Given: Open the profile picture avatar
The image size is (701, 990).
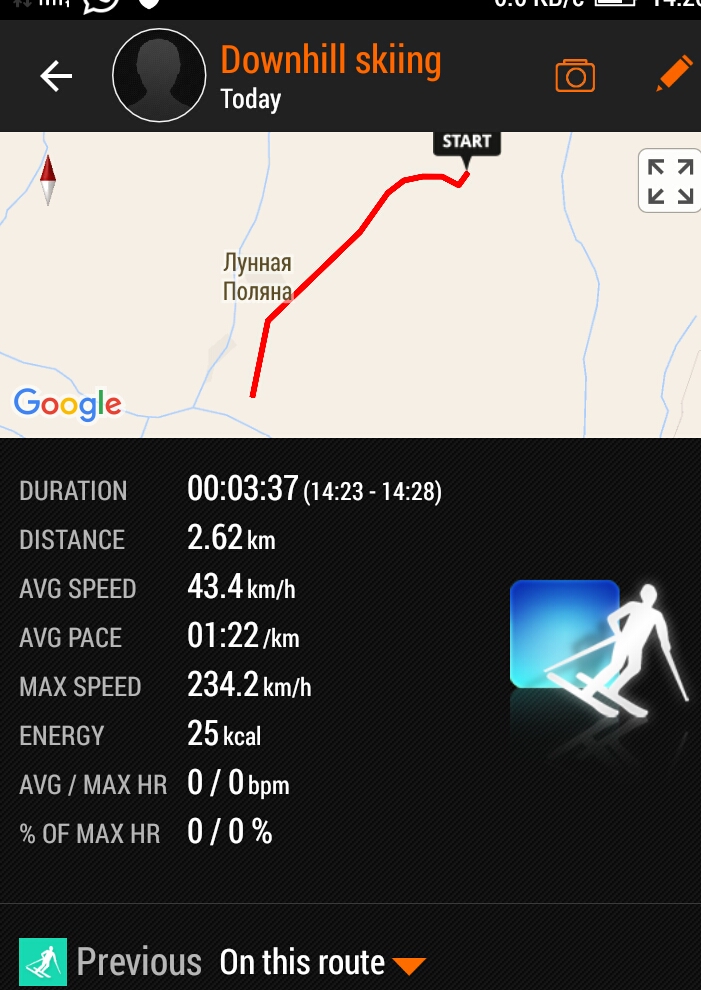Looking at the screenshot, I should (159, 76).
